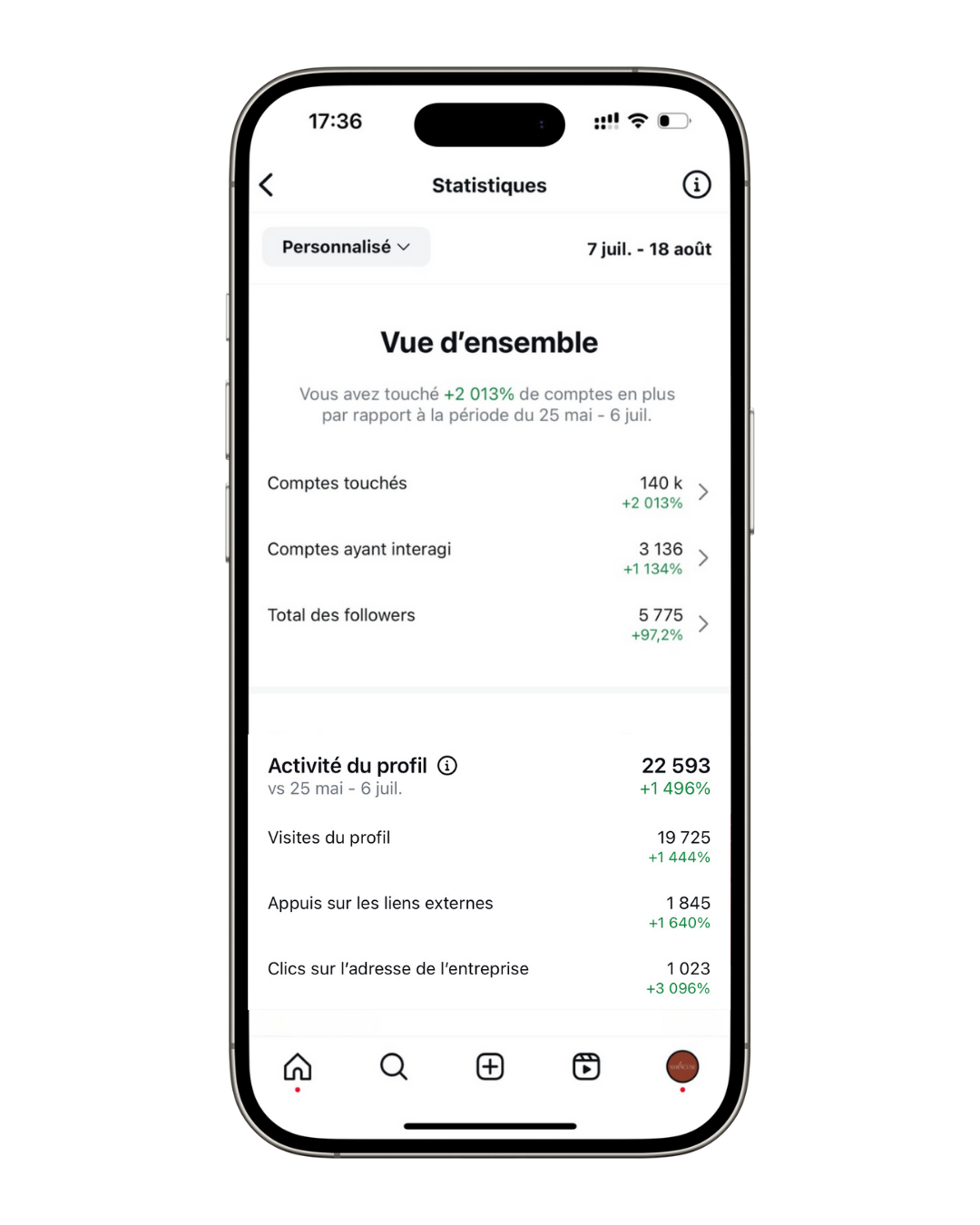Go to the Home feed tab
This screenshot has height=1225, width=980.
tap(298, 1067)
